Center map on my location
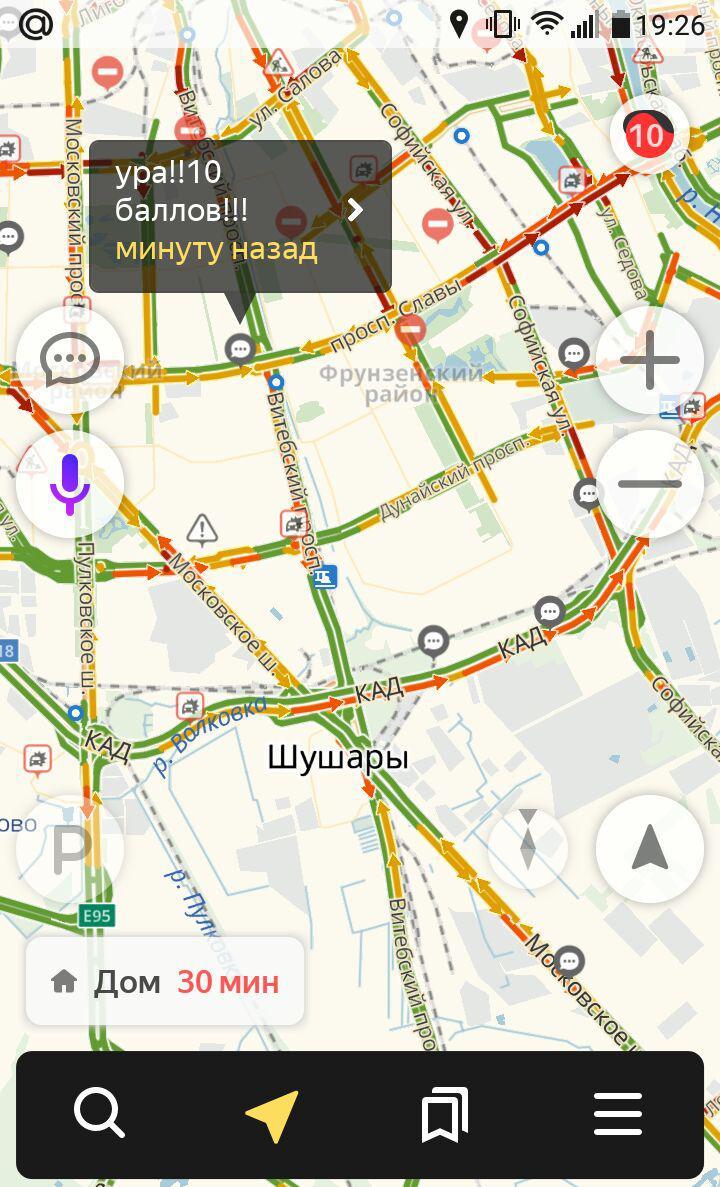Screen dimensions: 720x1187 point(650,849)
